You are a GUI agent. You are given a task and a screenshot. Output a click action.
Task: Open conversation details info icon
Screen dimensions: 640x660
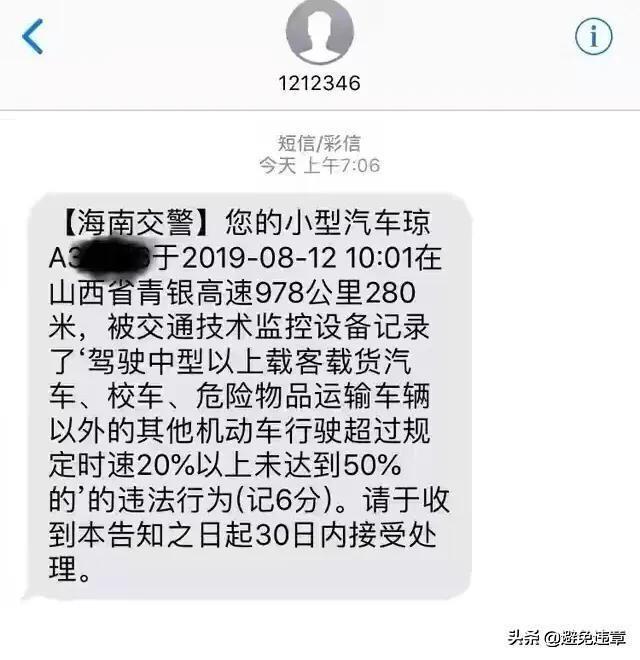tap(593, 36)
